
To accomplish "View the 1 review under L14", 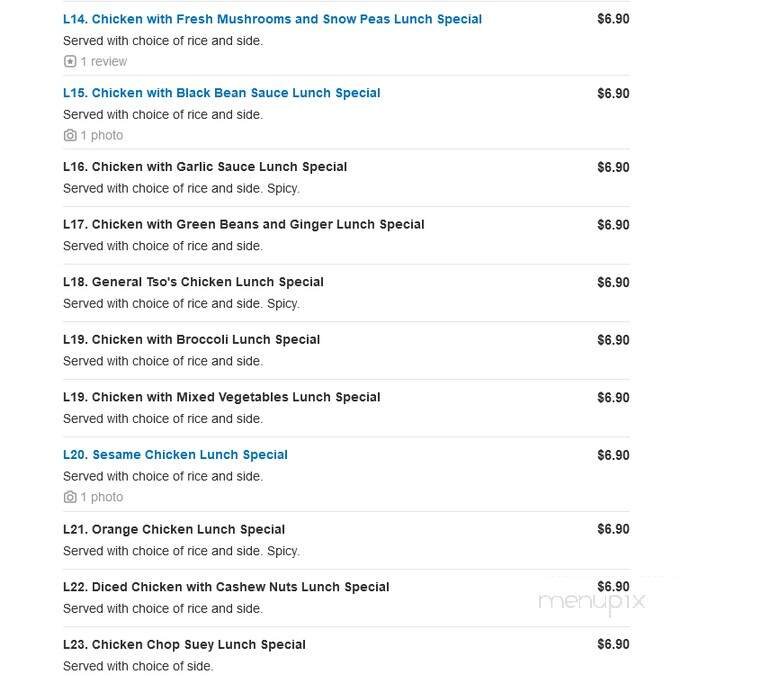I will click(x=96, y=62).
